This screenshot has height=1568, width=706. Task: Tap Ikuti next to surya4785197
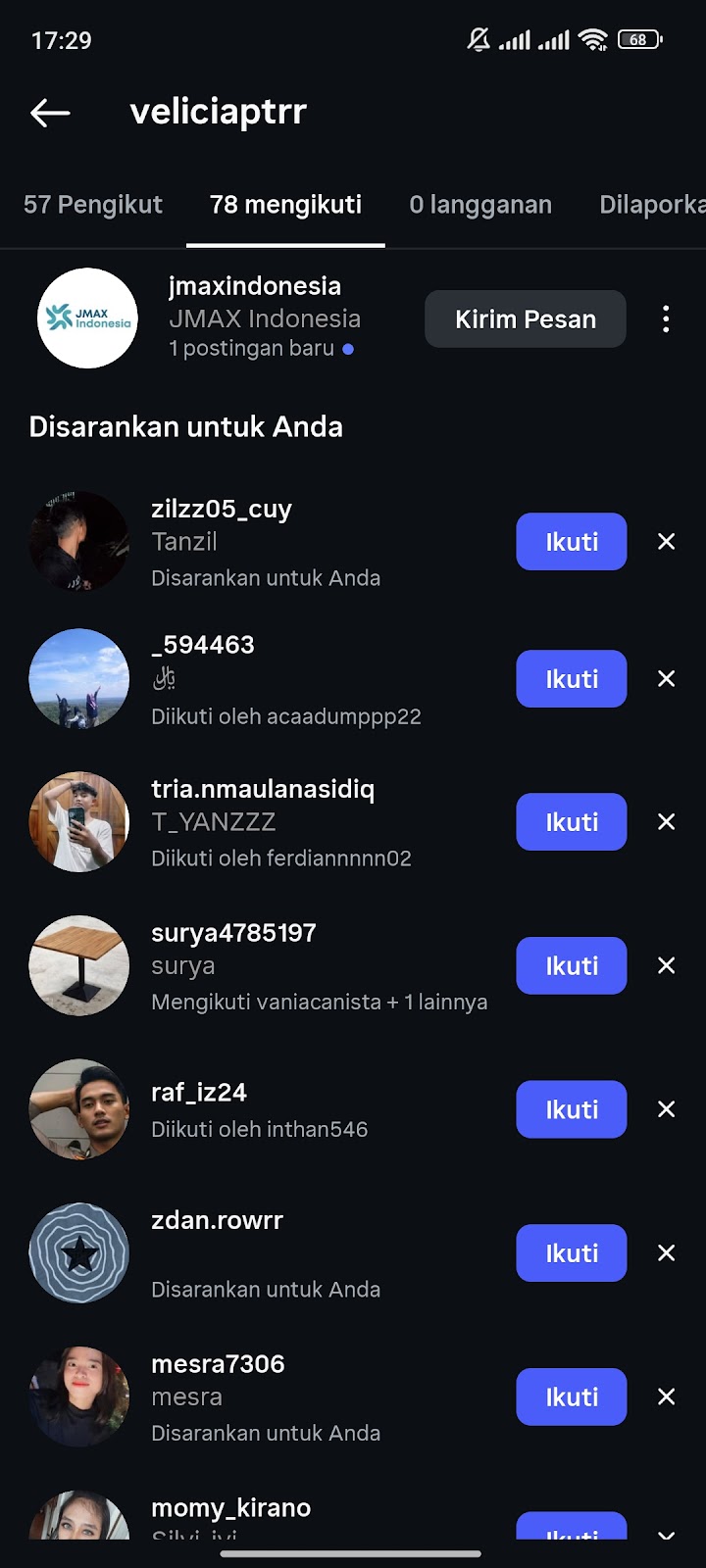(571, 966)
